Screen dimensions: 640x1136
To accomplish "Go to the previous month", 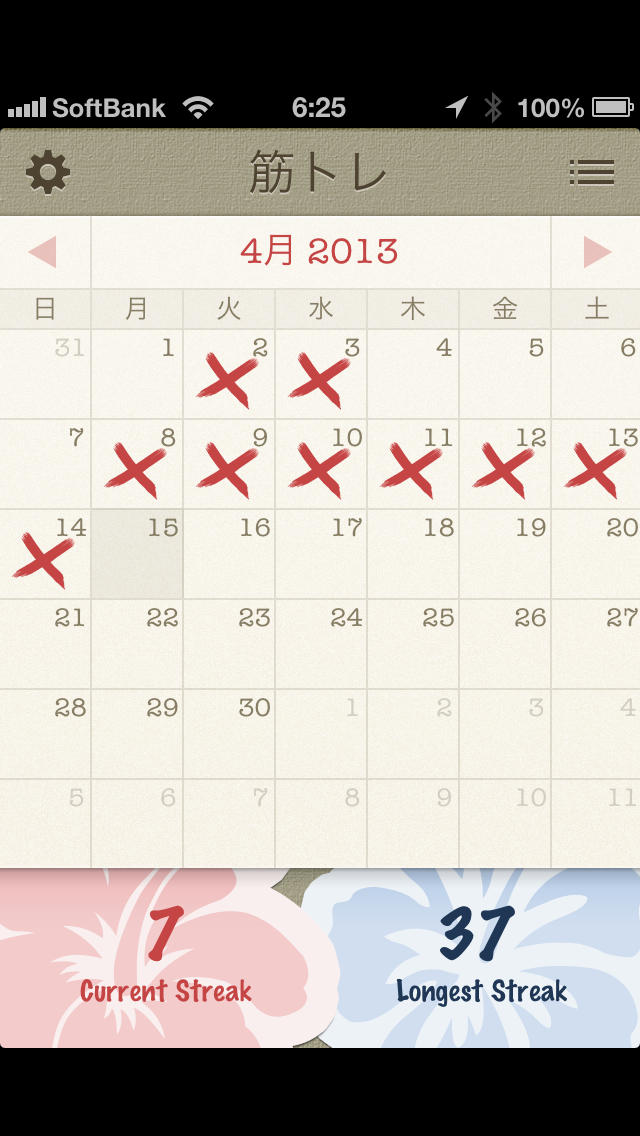I will pyautogui.click(x=43, y=252).
